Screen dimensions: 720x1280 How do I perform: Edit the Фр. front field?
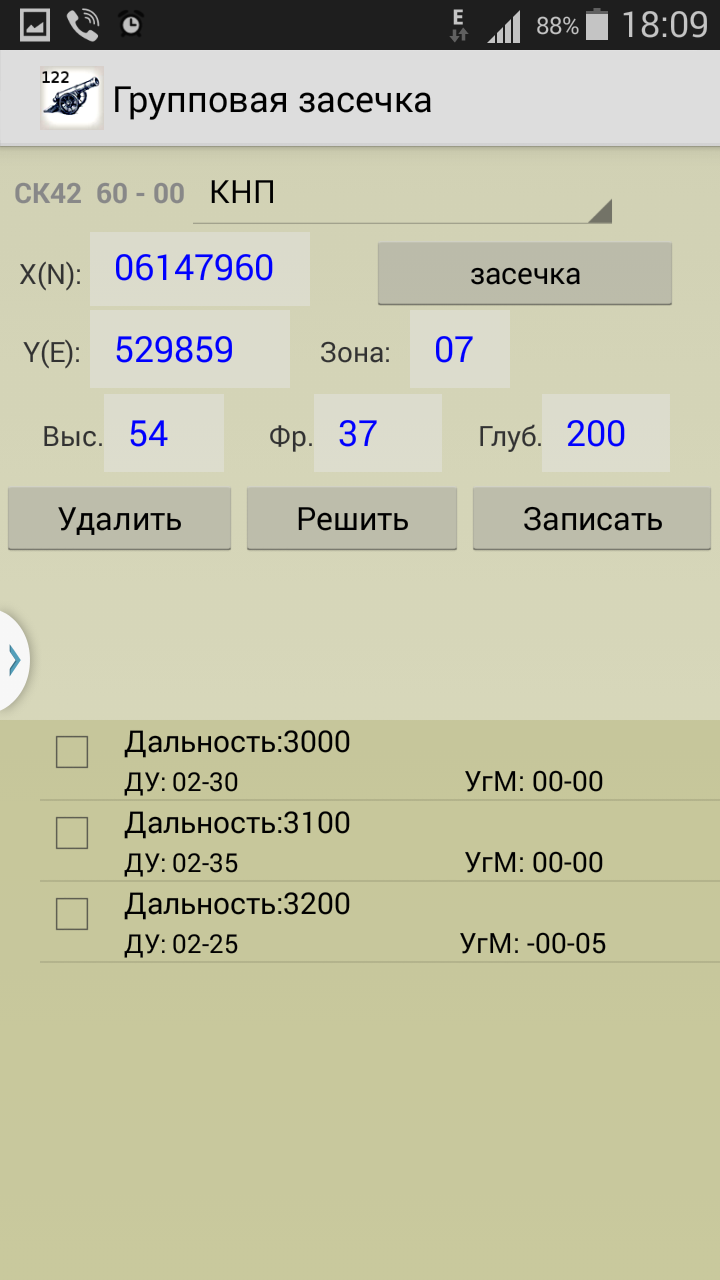(x=378, y=434)
